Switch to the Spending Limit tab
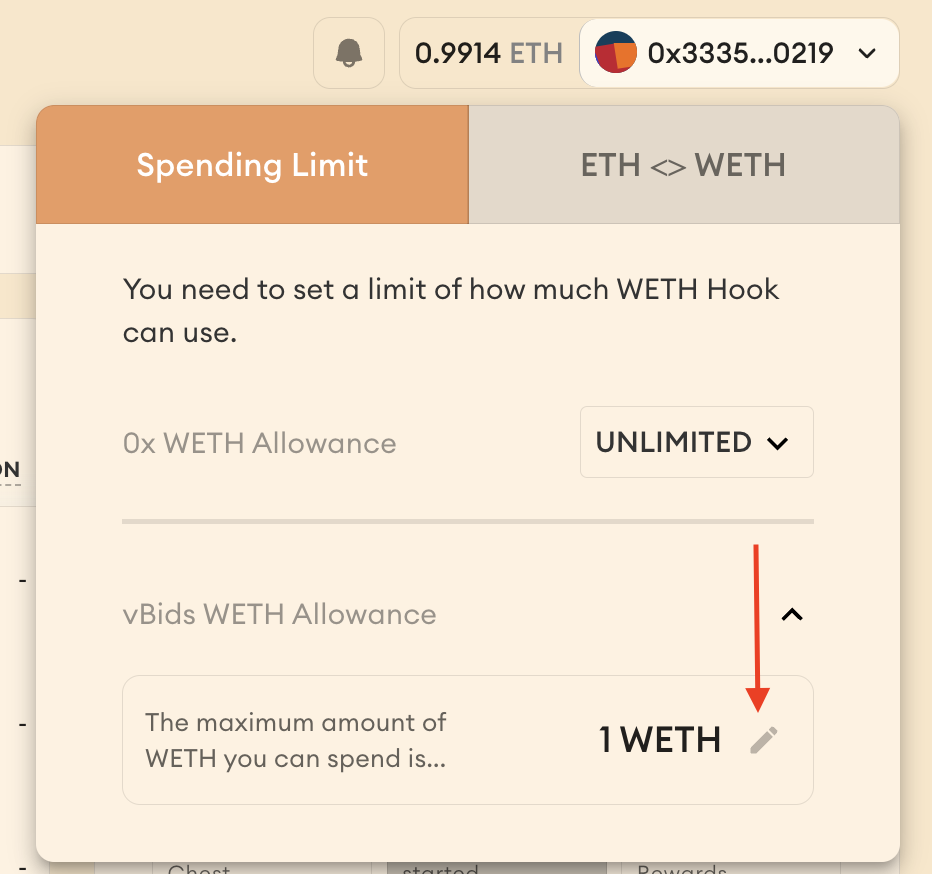932x874 pixels. point(252,165)
